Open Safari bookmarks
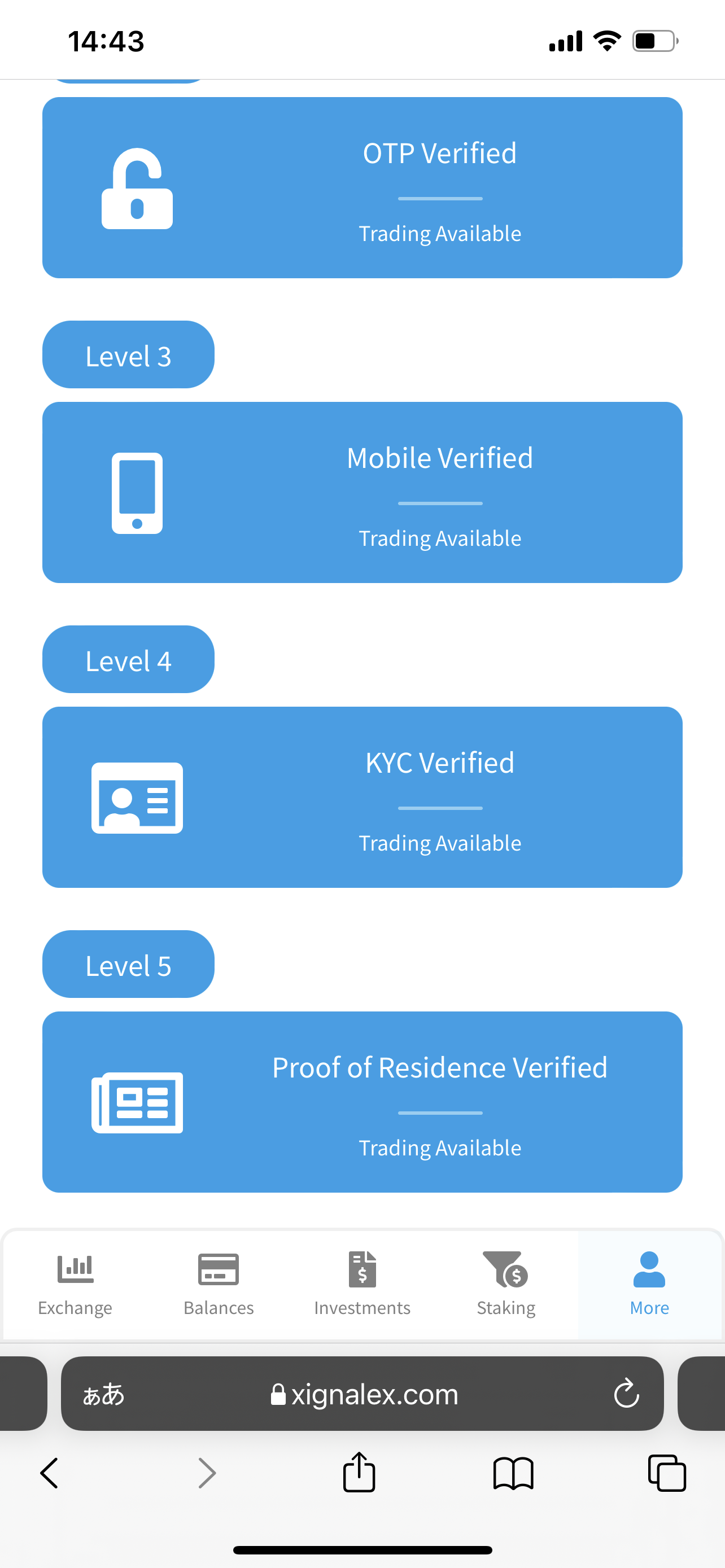The image size is (725, 1568). [513, 1473]
